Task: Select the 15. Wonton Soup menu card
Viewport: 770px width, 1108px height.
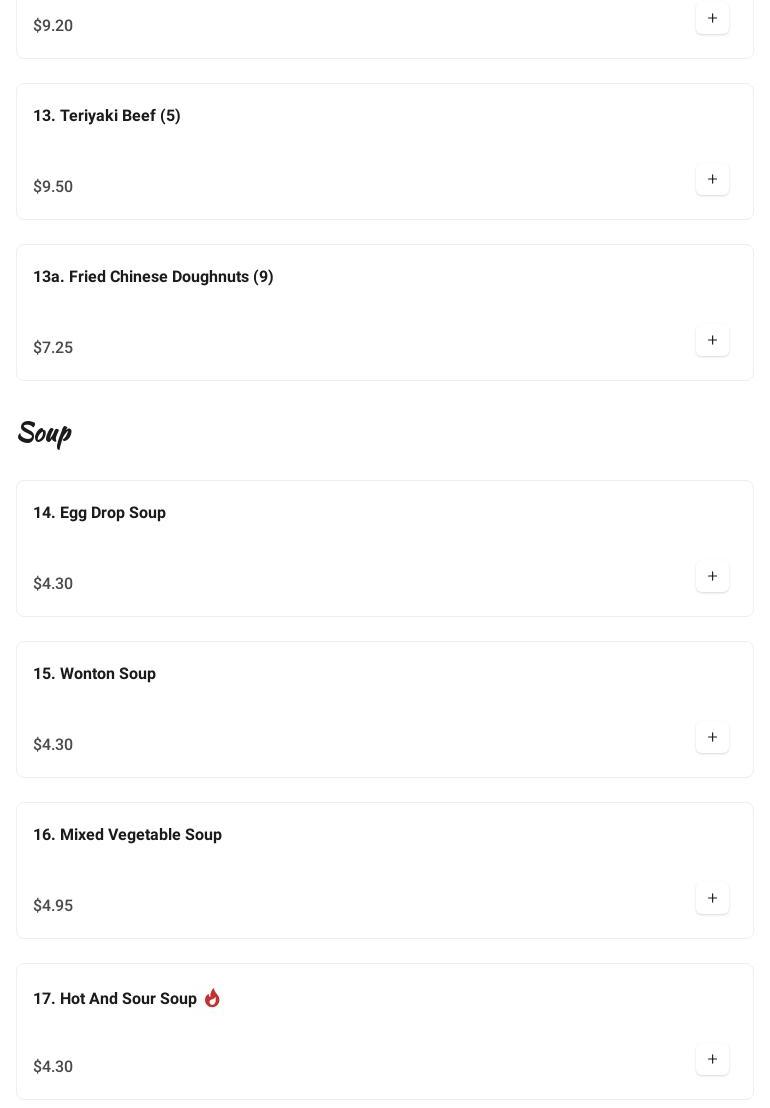Action: coord(350,708)
